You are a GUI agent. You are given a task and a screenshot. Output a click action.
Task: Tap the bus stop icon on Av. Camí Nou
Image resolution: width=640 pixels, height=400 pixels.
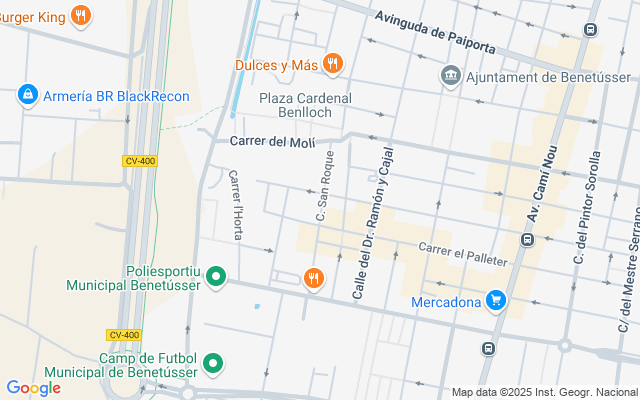[x=527, y=240]
